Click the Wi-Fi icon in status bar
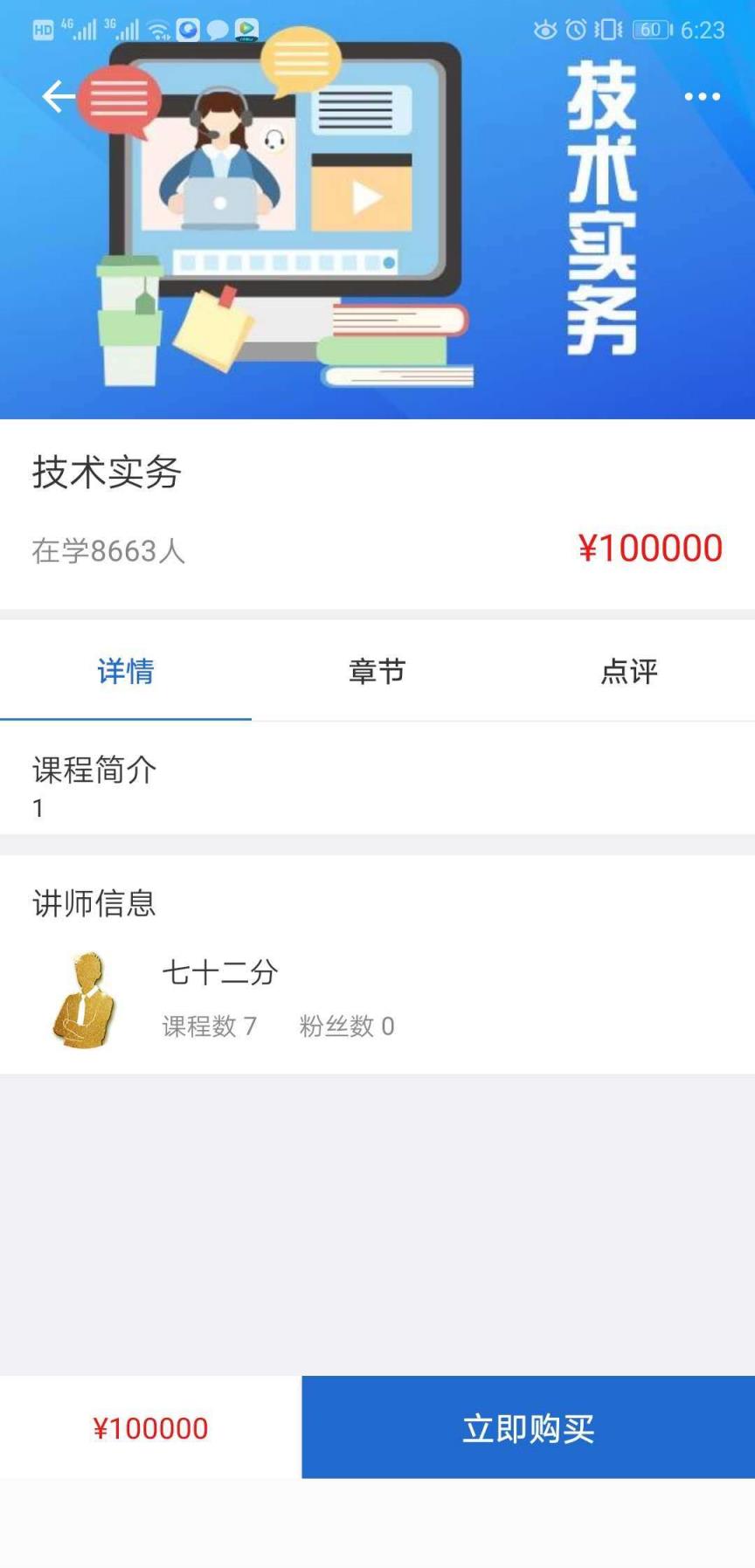The height and width of the screenshot is (1568, 755). pos(157,29)
